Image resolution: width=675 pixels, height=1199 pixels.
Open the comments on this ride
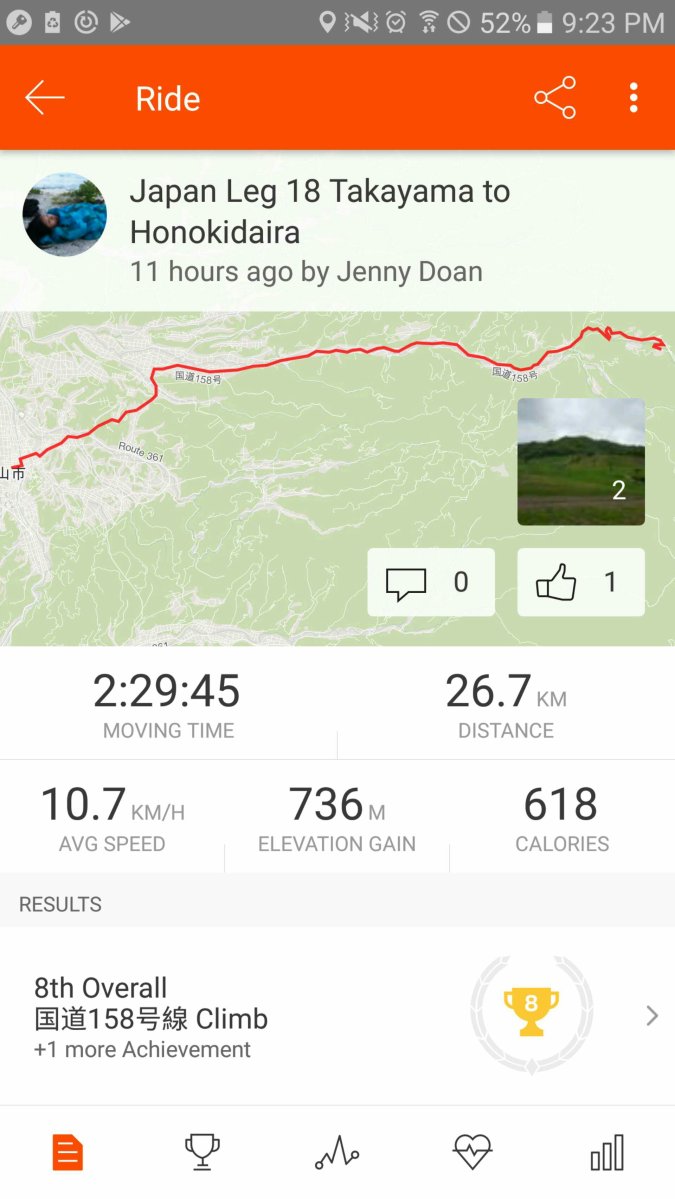(431, 582)
